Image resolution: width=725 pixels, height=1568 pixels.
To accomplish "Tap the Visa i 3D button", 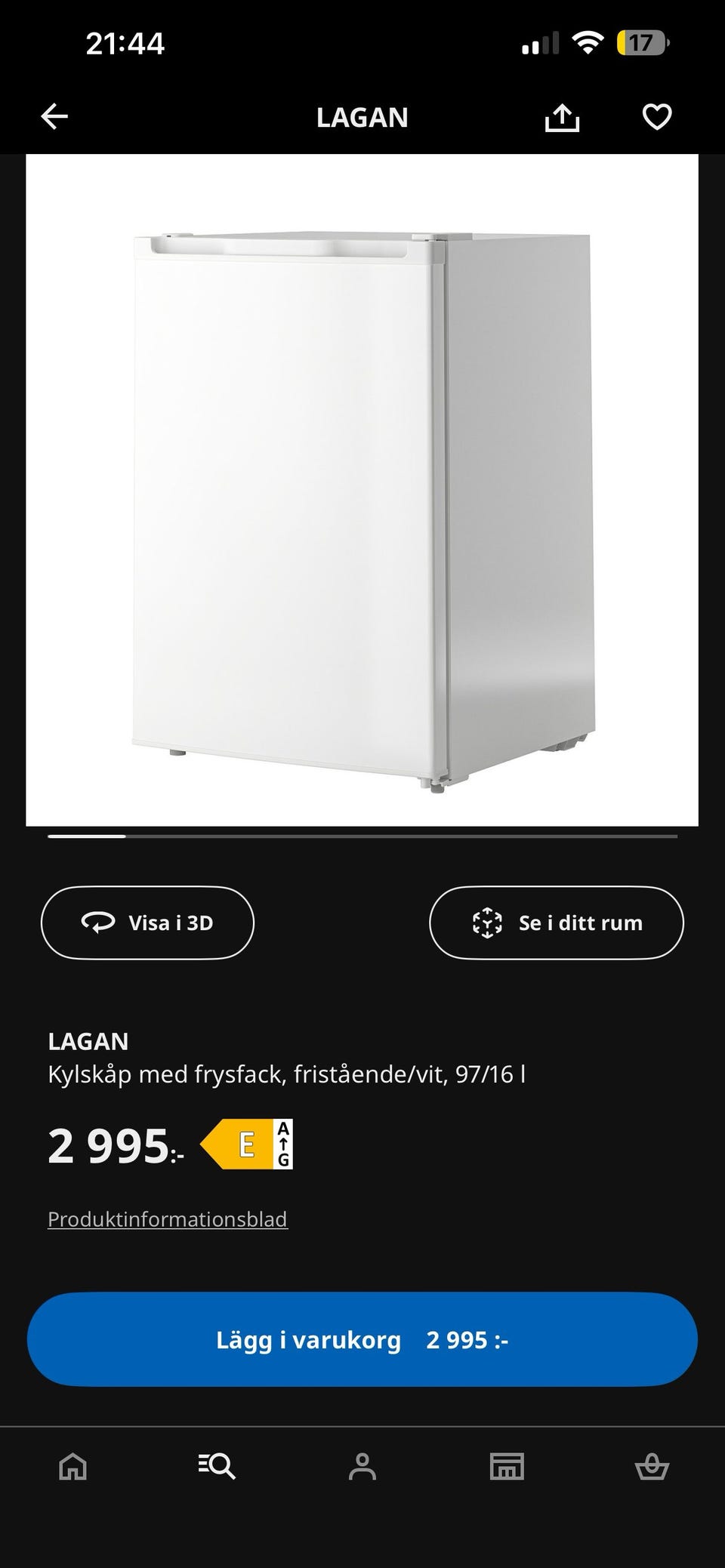I will (x=147, y=923).
